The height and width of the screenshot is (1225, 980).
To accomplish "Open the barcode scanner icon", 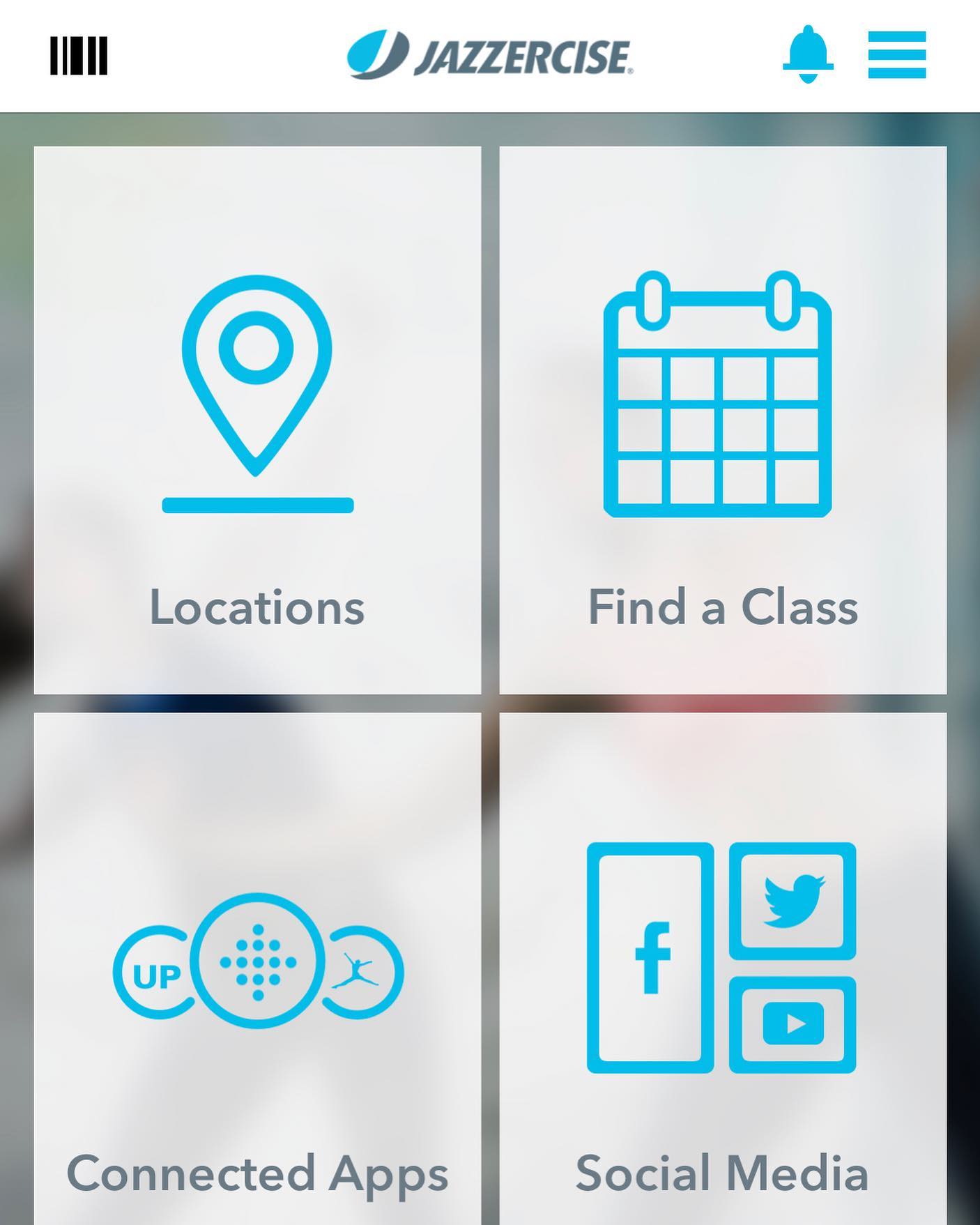I will click(x=78, y=56).
